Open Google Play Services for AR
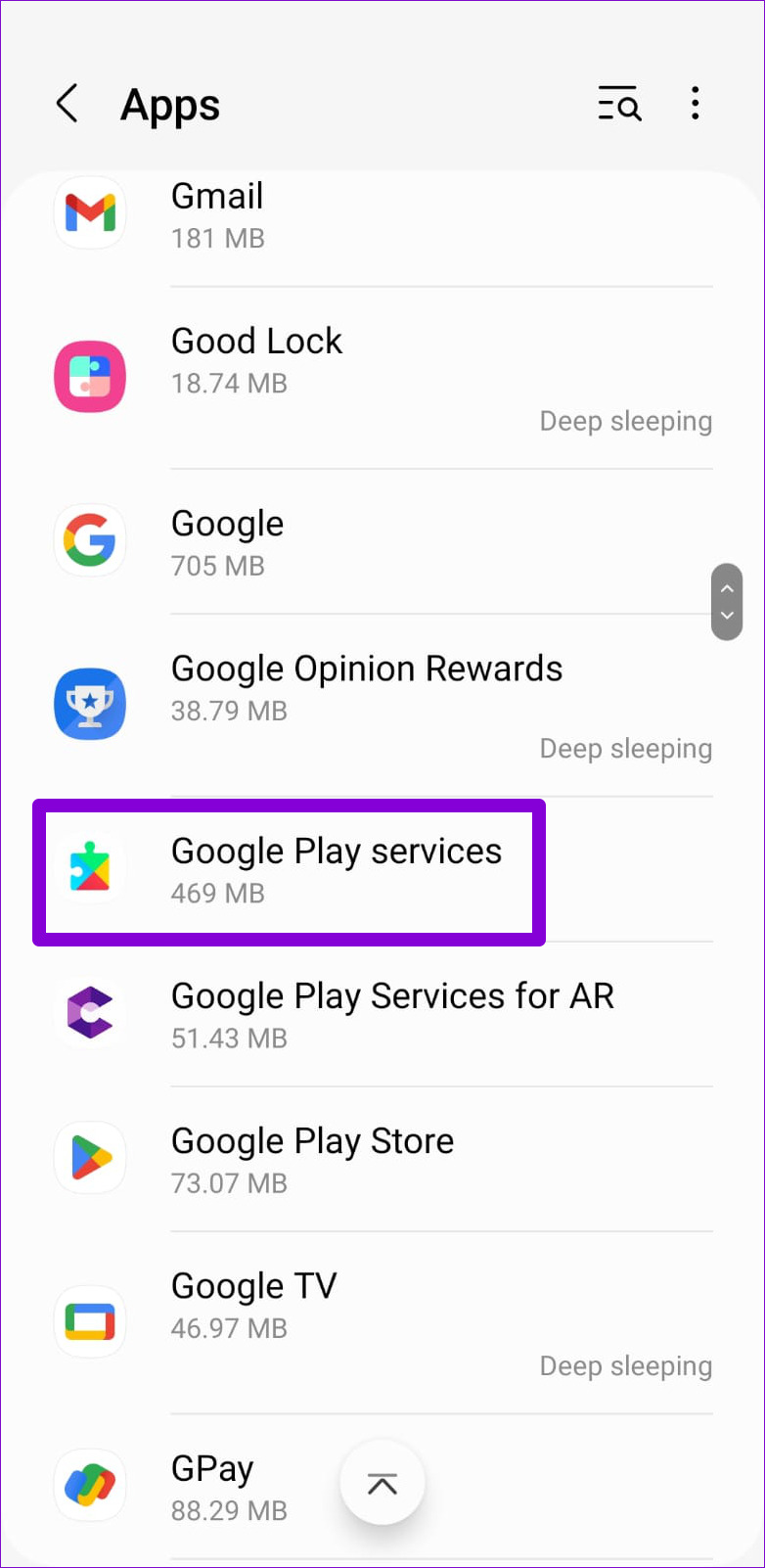The image size is (765, 1568). pos(382,1014)
